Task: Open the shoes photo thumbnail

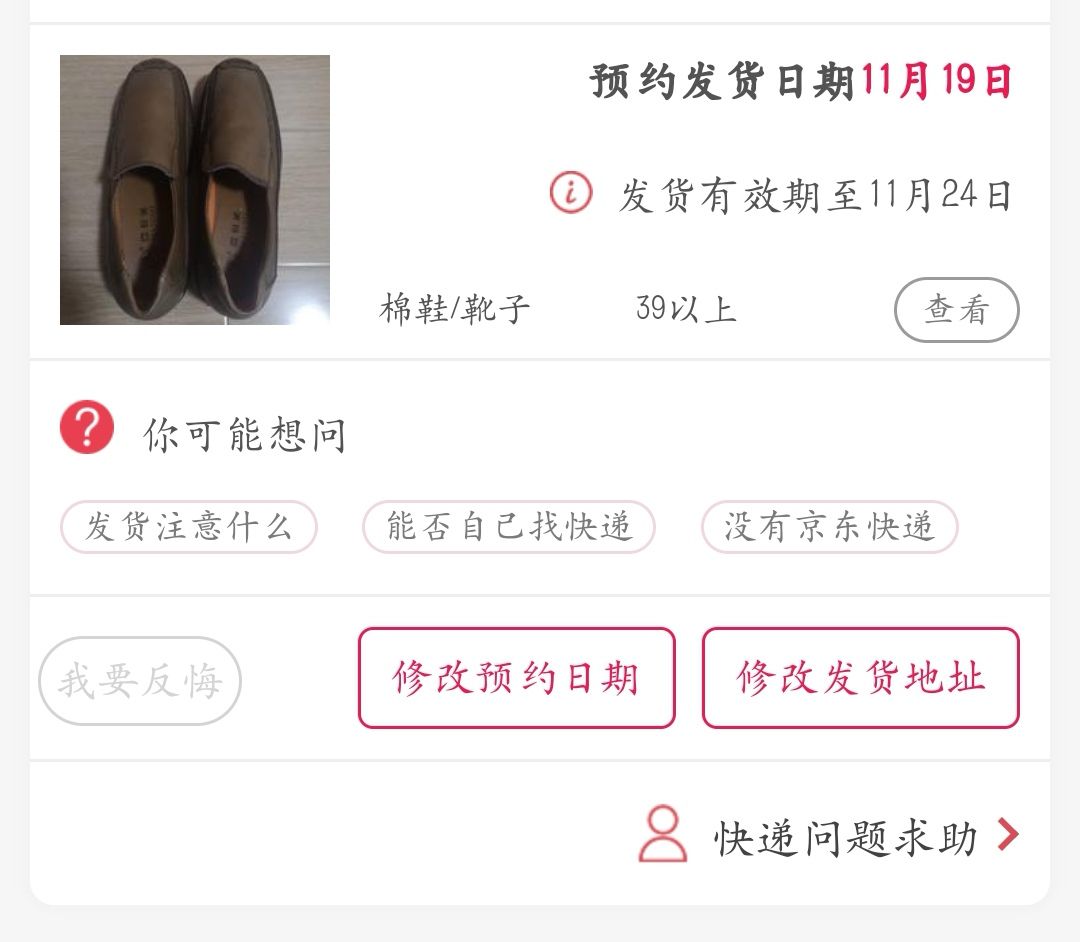Action: pyautogui.click(x=195, y=190)
